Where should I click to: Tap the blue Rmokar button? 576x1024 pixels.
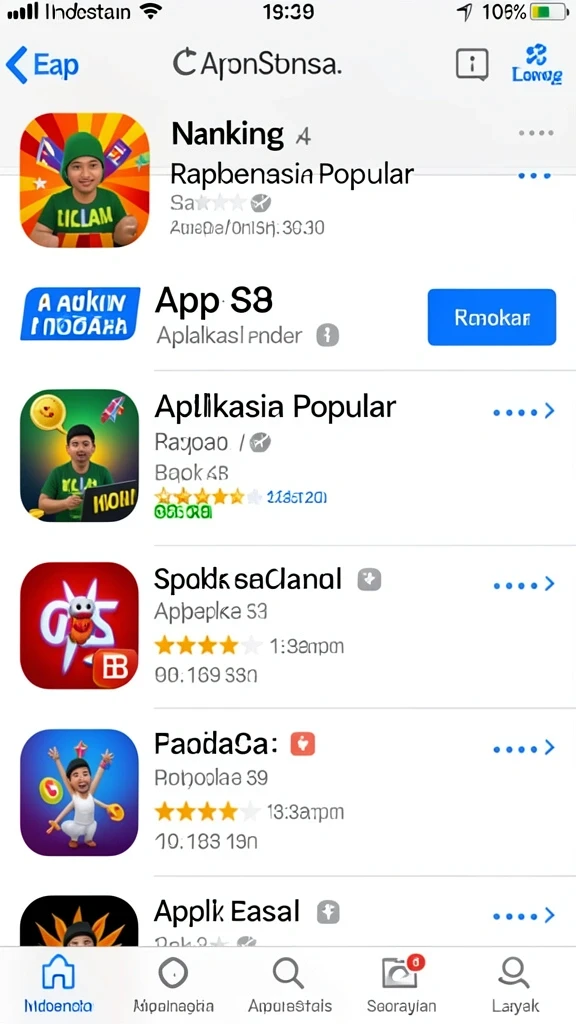pyautogui.click(x=492, y=317)
